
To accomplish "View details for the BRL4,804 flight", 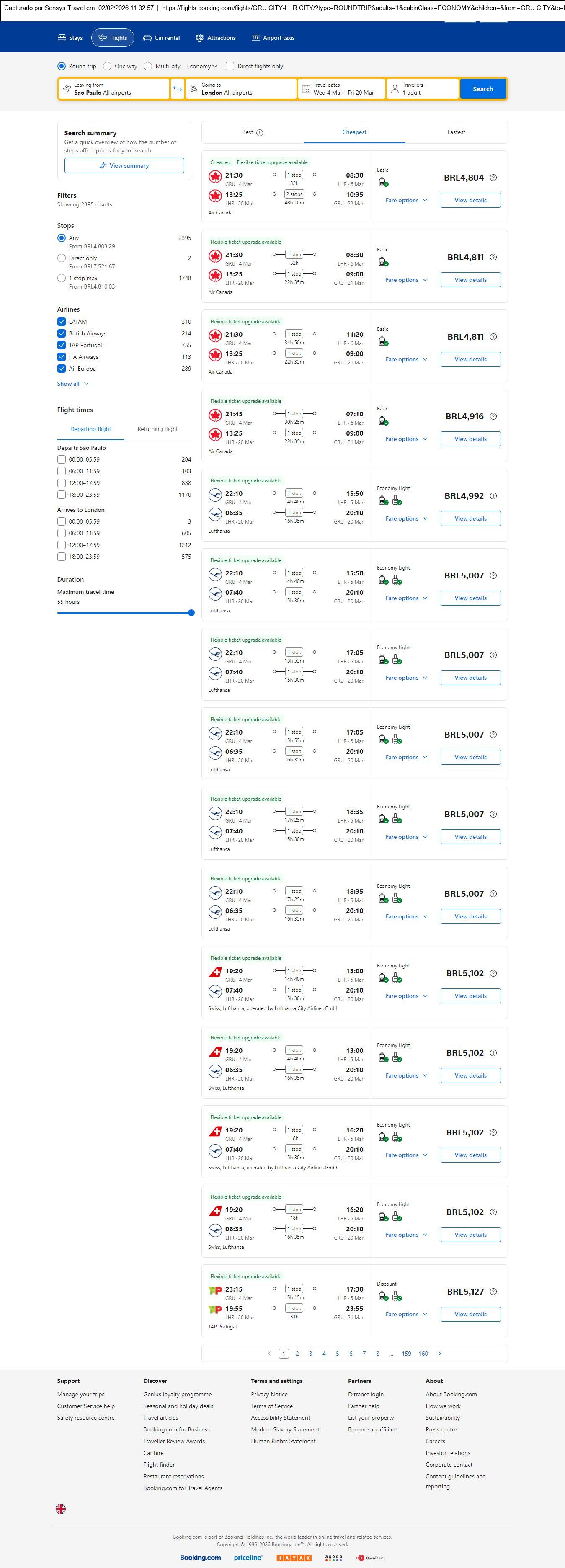I will 470,200.
